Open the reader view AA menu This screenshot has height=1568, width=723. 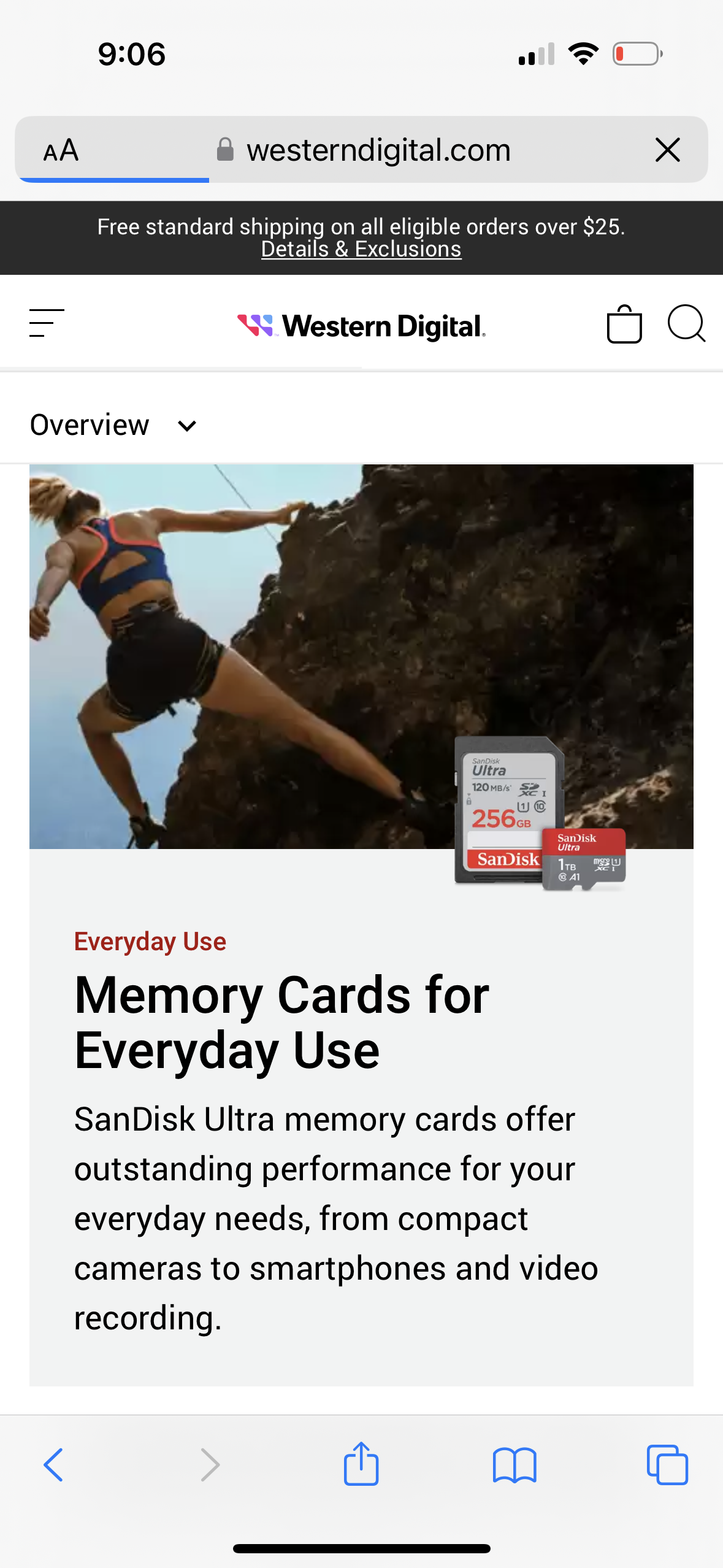(61, 150)
